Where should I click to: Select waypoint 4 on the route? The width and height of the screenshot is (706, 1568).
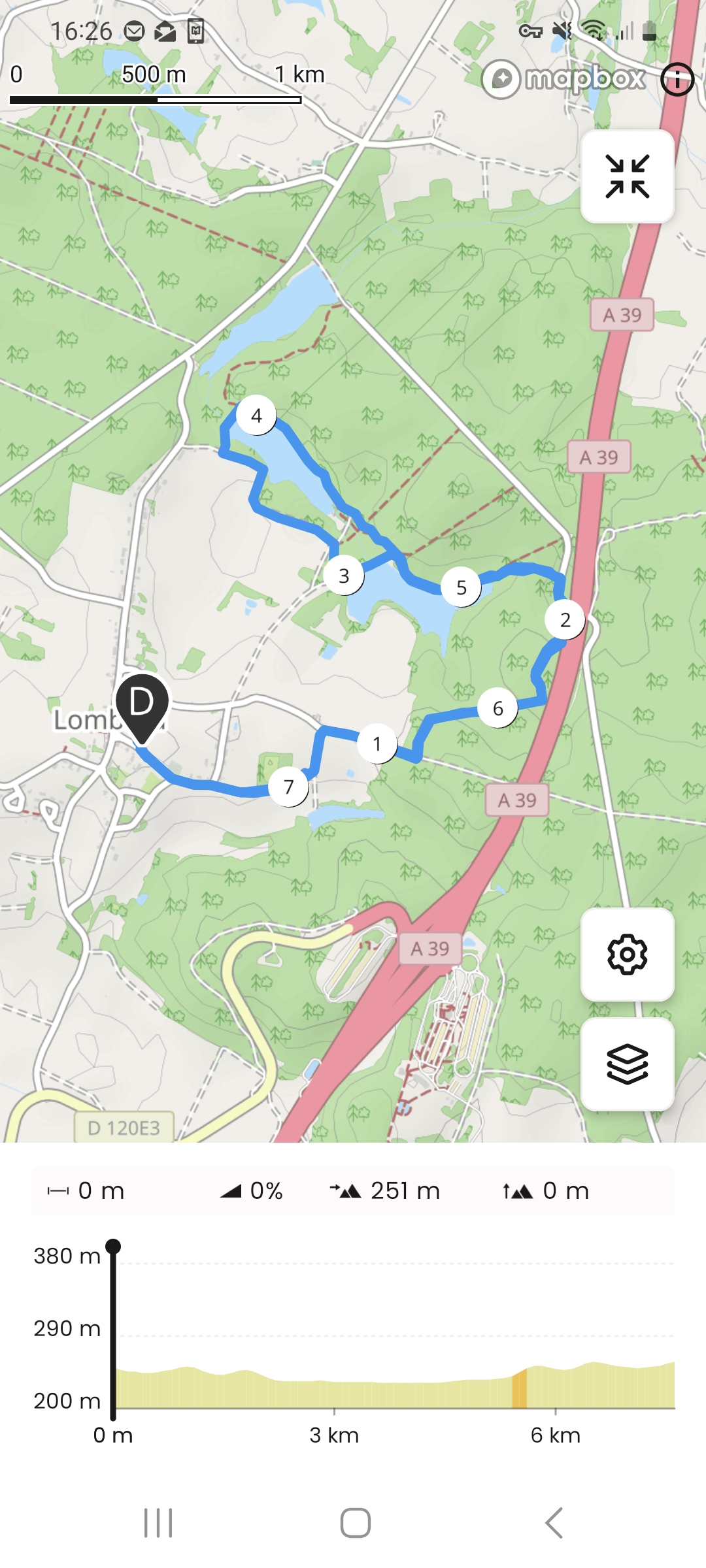coord(256,416)
